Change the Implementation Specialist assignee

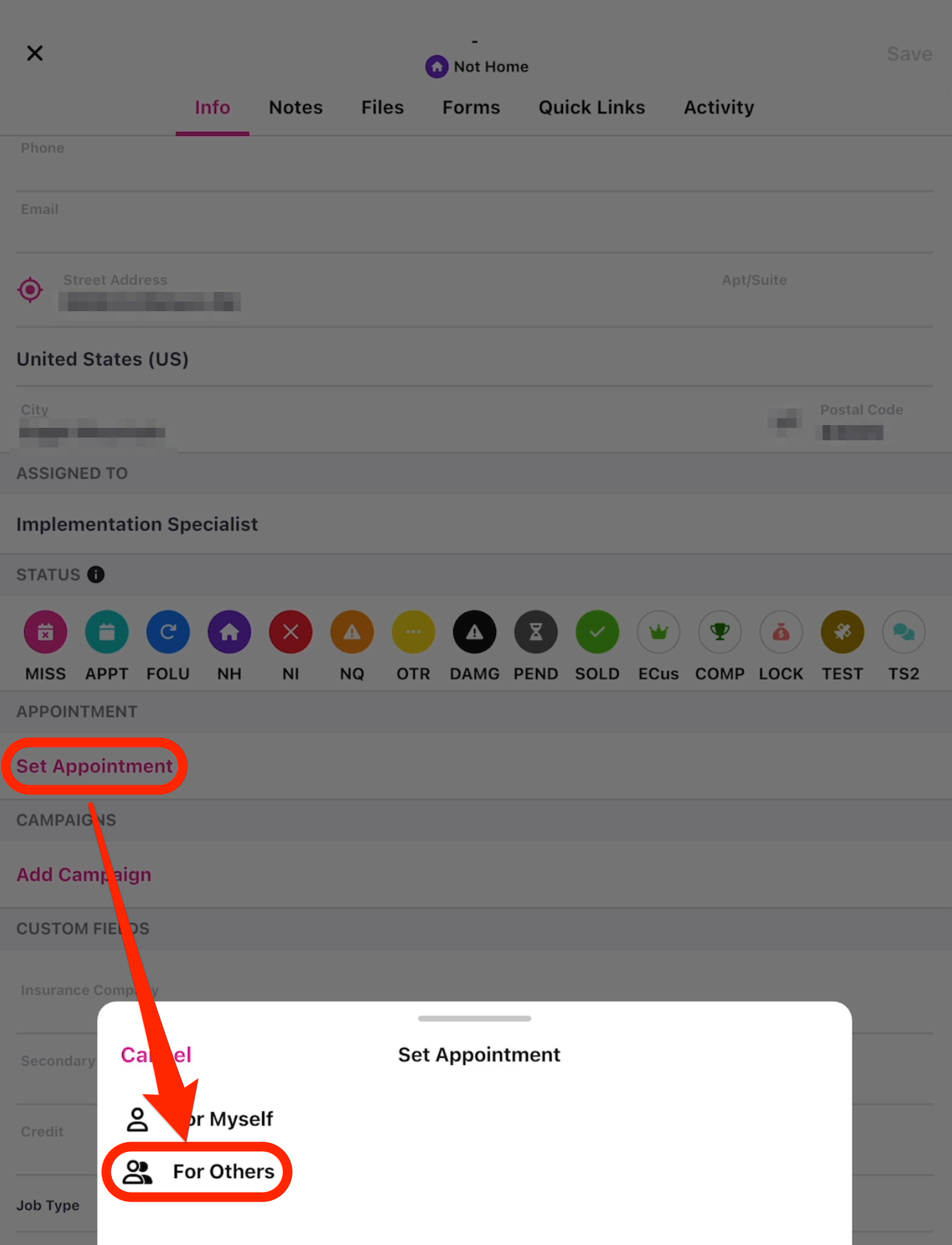coord(137,525)
